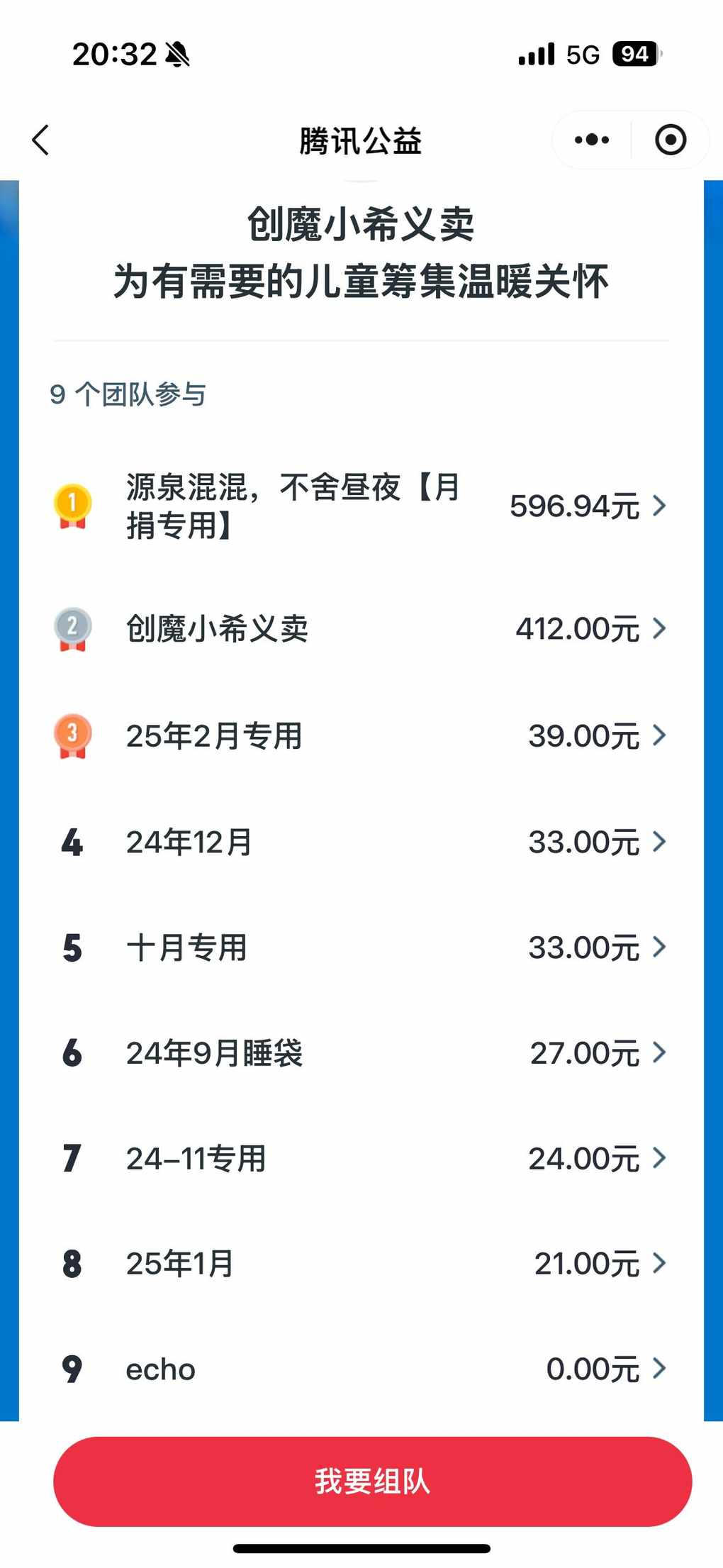Select the 十月专用 team
This screenshot has width=723, height=1568.
point(361,947)
